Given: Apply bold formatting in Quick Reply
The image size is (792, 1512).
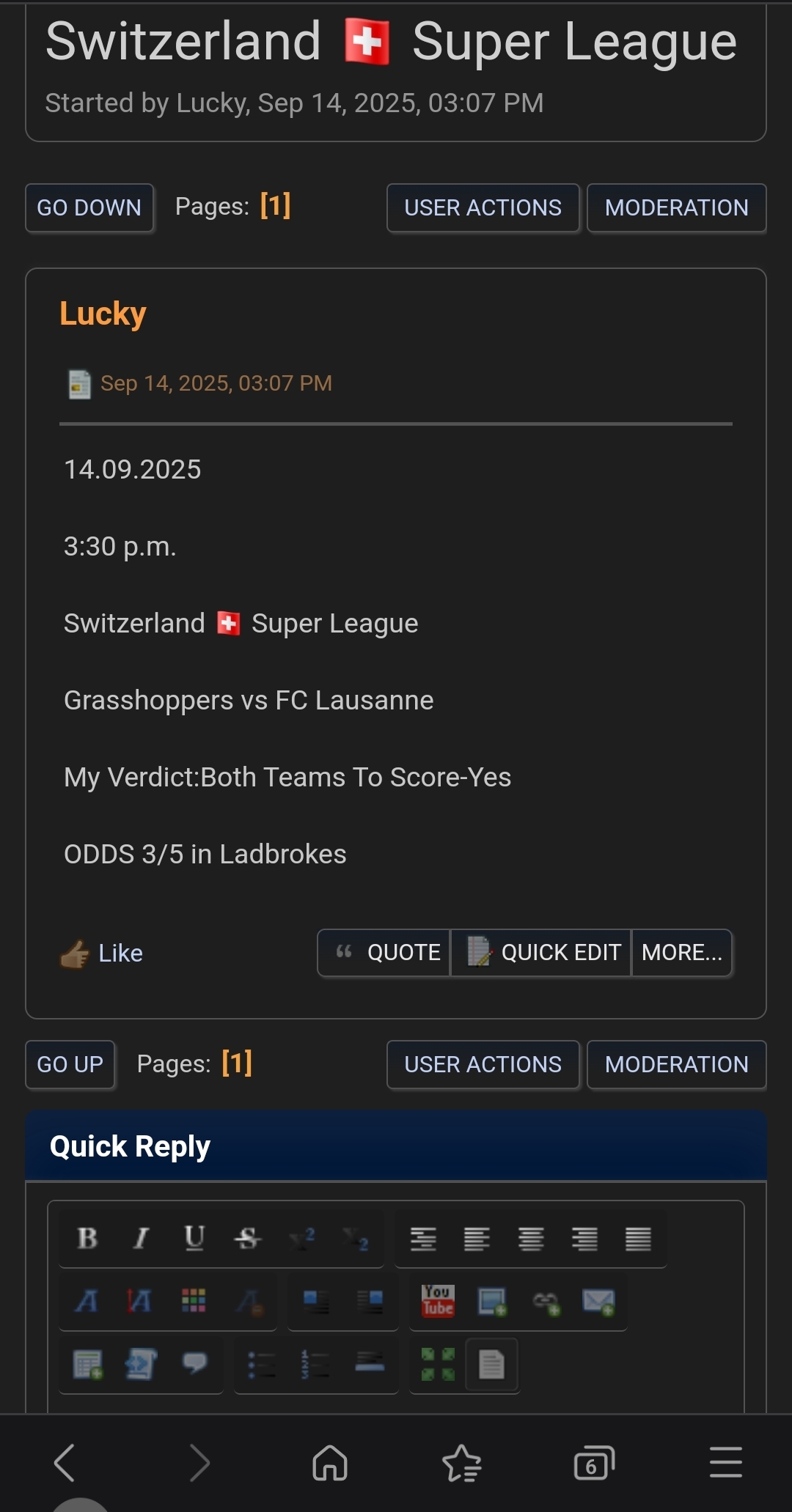Looking at the screenshot, I should tap(87, 1239).
